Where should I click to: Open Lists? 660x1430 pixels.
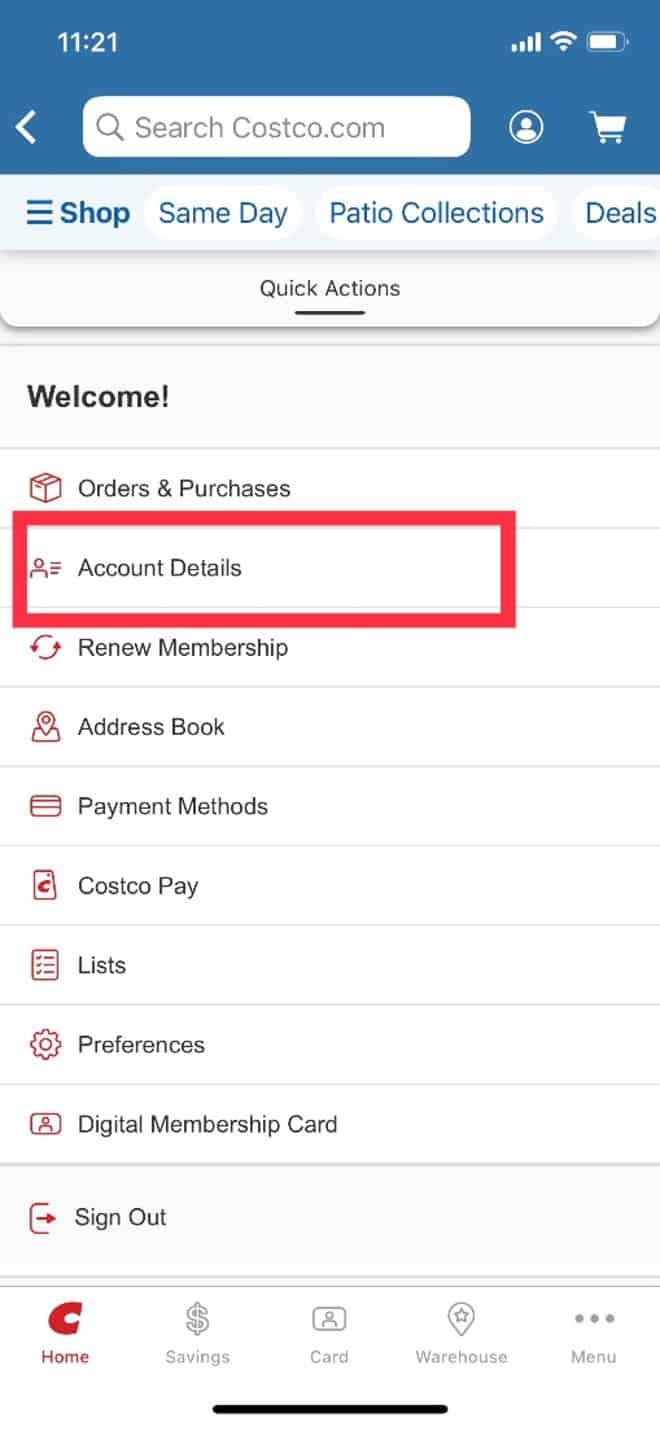[x=330, y=965]
